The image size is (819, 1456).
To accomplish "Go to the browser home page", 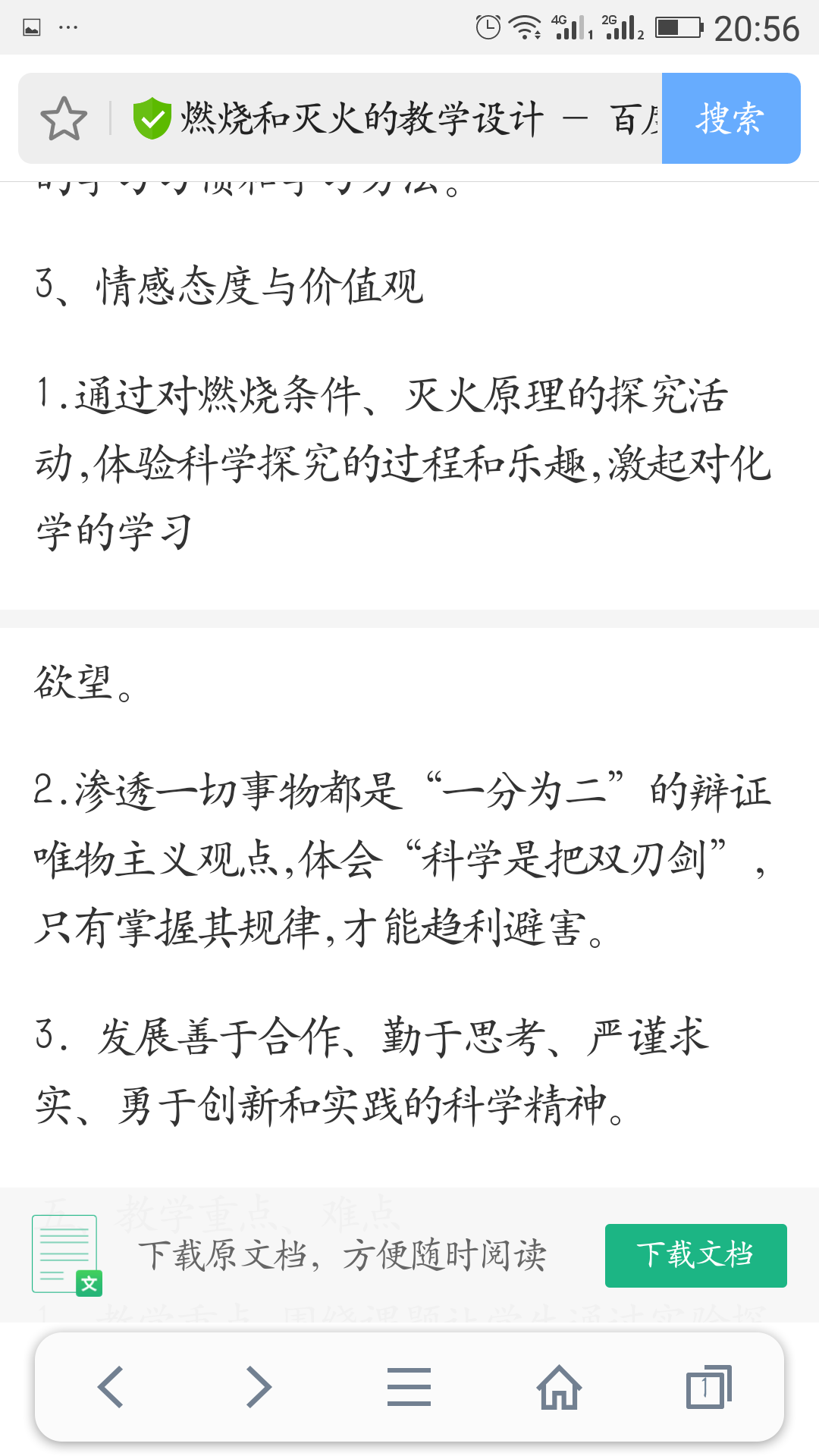I will [559, 1386].
